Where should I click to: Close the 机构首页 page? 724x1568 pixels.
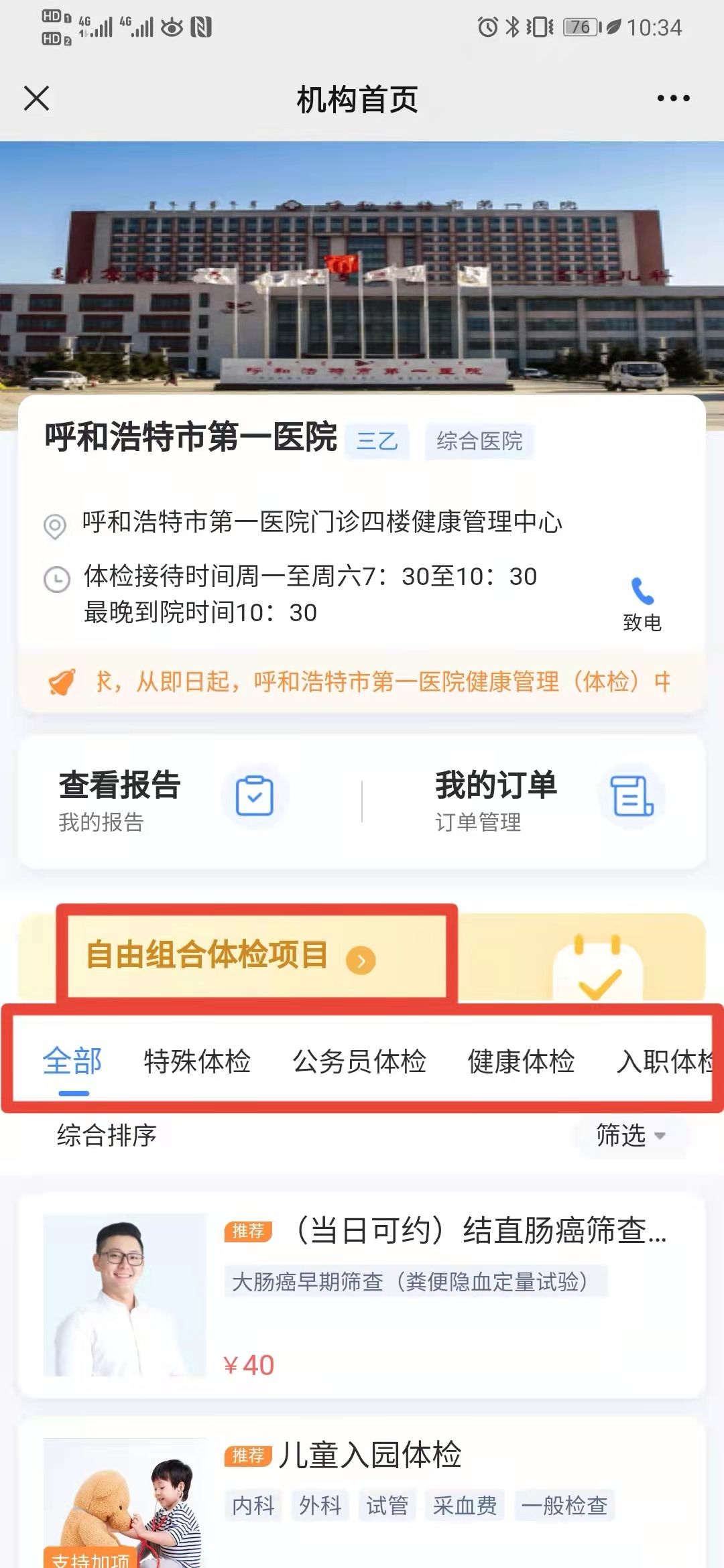tap(36, 99)
